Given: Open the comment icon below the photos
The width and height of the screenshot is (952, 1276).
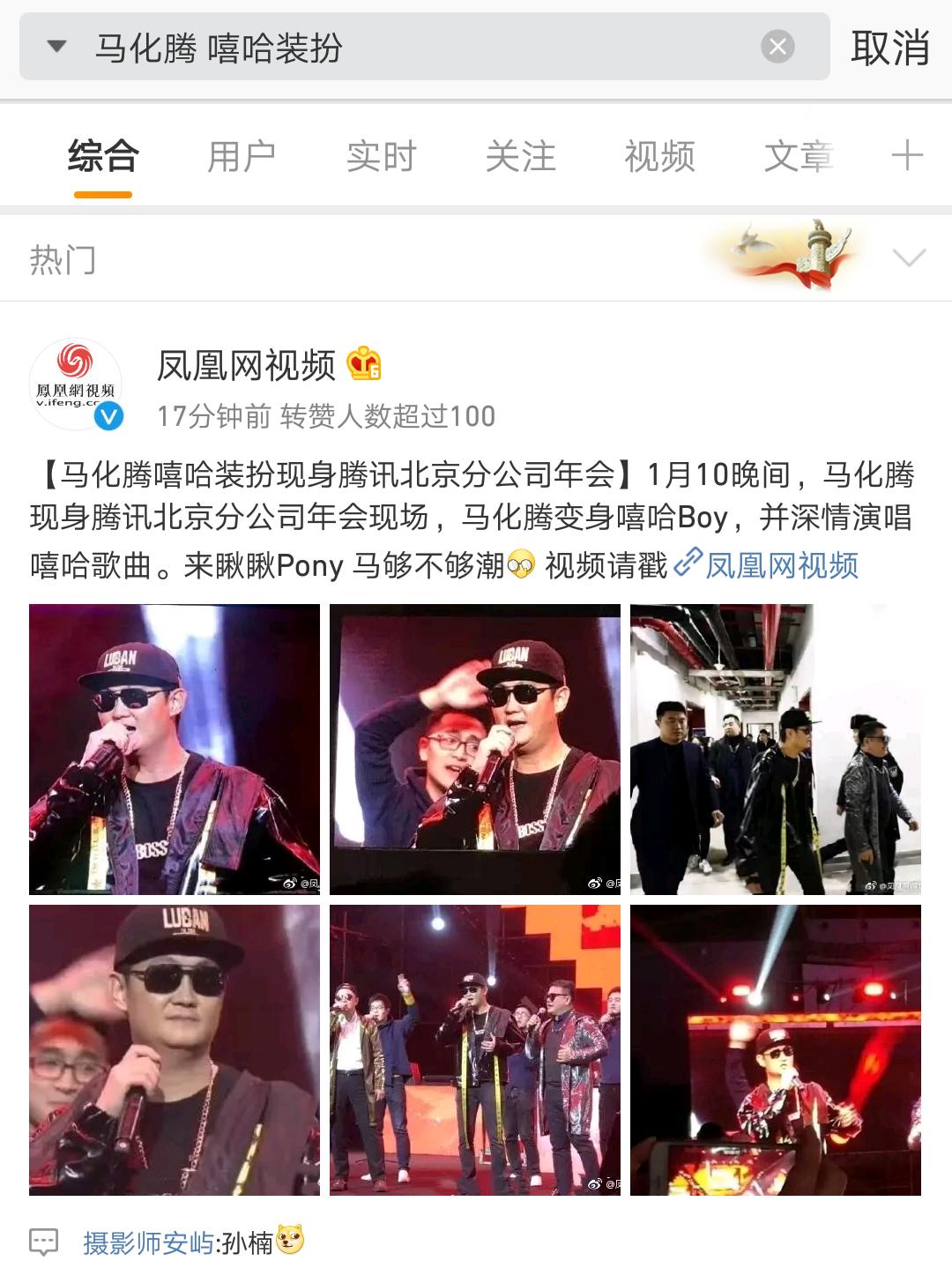Looking at the screenshot, I should (x=43, y=1242).
